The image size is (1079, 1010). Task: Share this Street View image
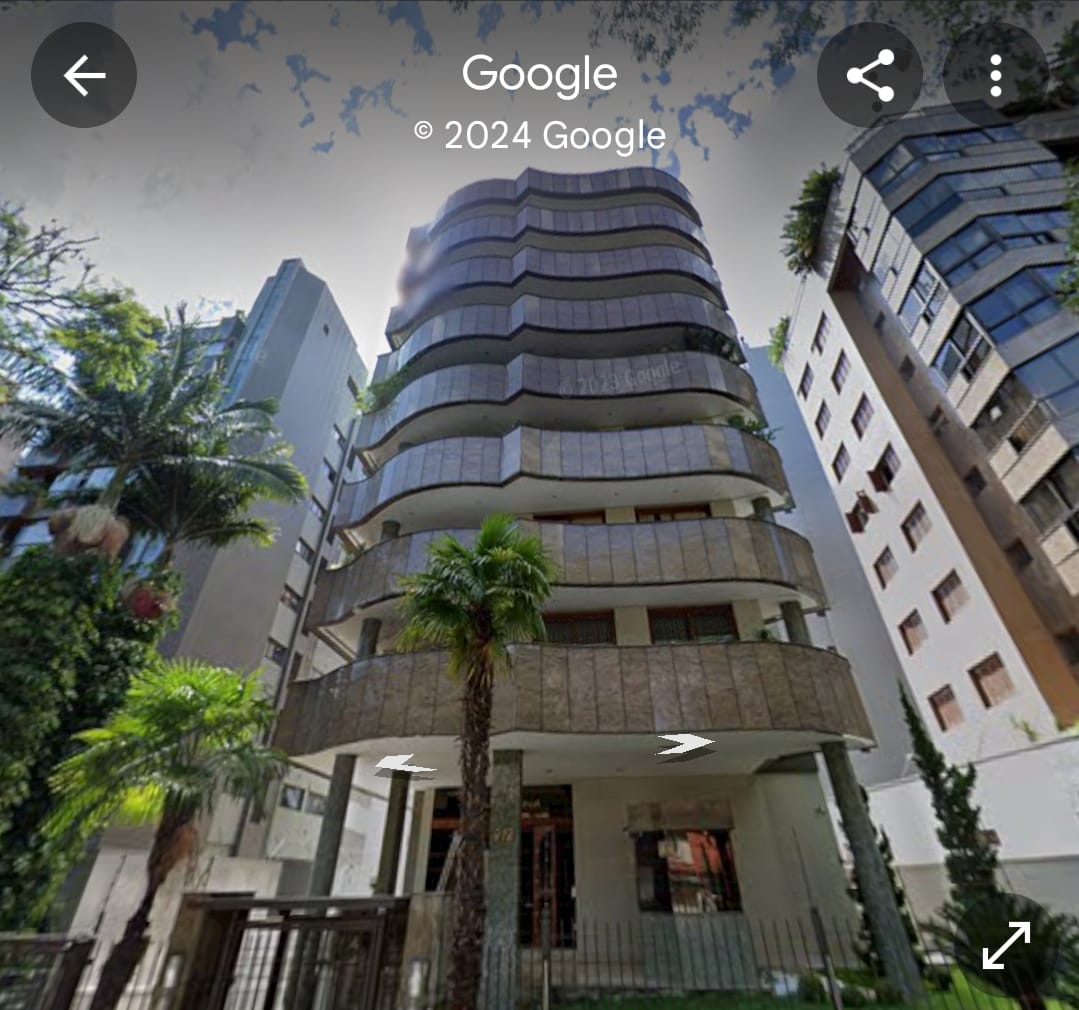pyautogui.click(x=869, y=76)
